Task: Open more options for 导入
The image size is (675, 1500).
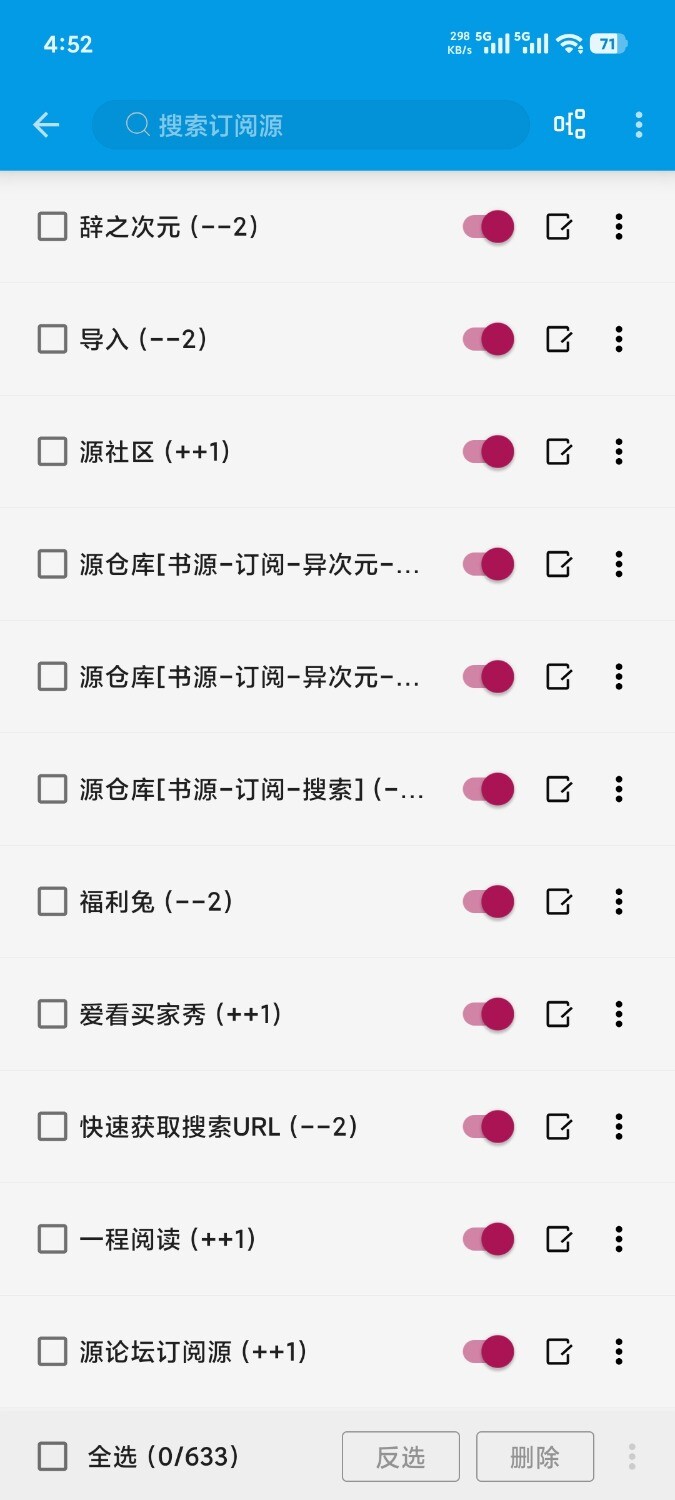Action: click(619, 339)
